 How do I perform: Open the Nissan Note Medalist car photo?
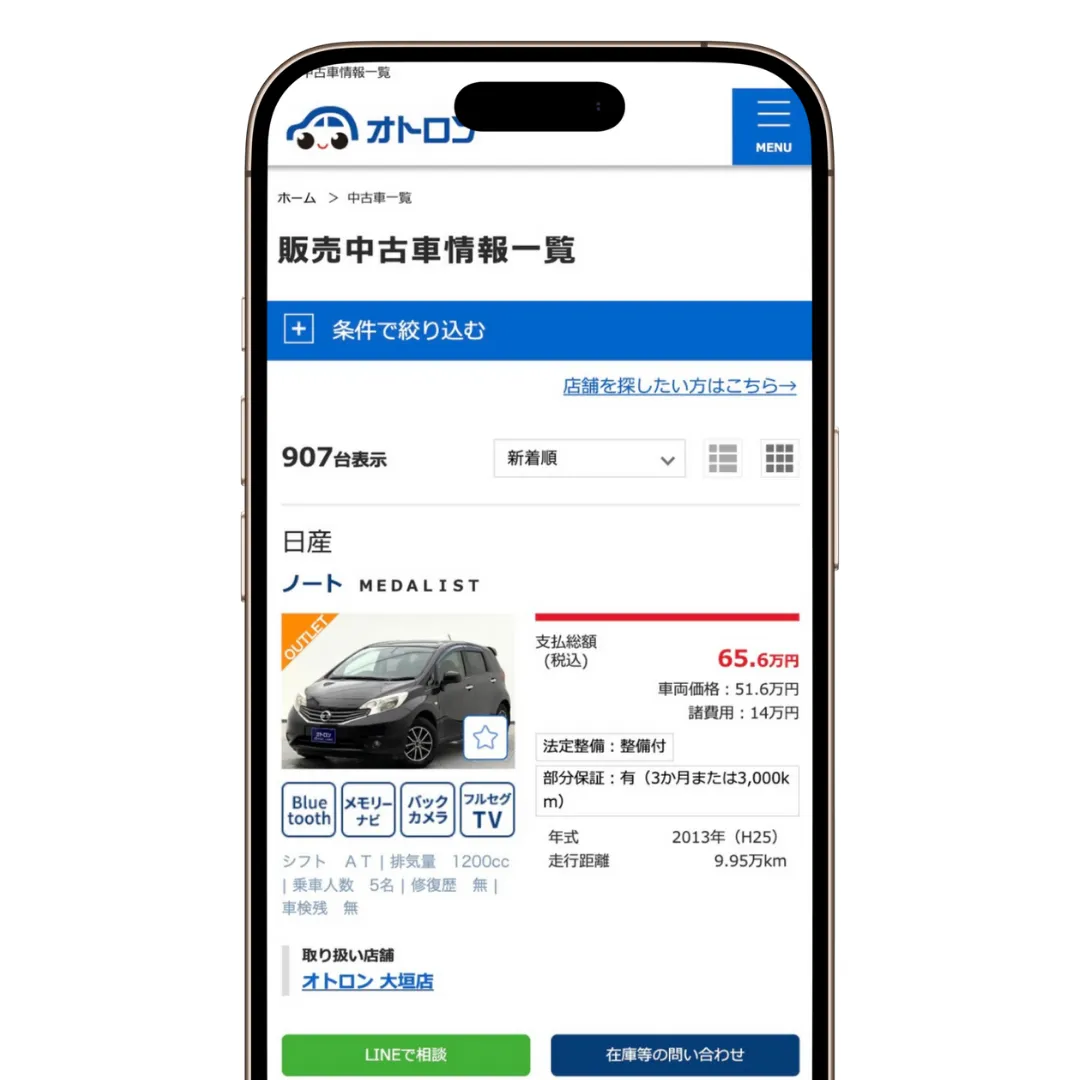pos(385,690)
